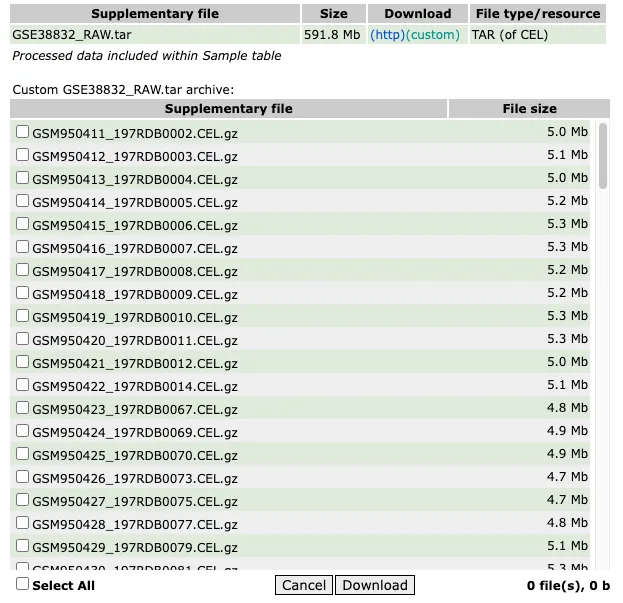Check GSM950420_197RDB0011.CEL.gz
Screen dimensions: 623x603
(23, 338)
